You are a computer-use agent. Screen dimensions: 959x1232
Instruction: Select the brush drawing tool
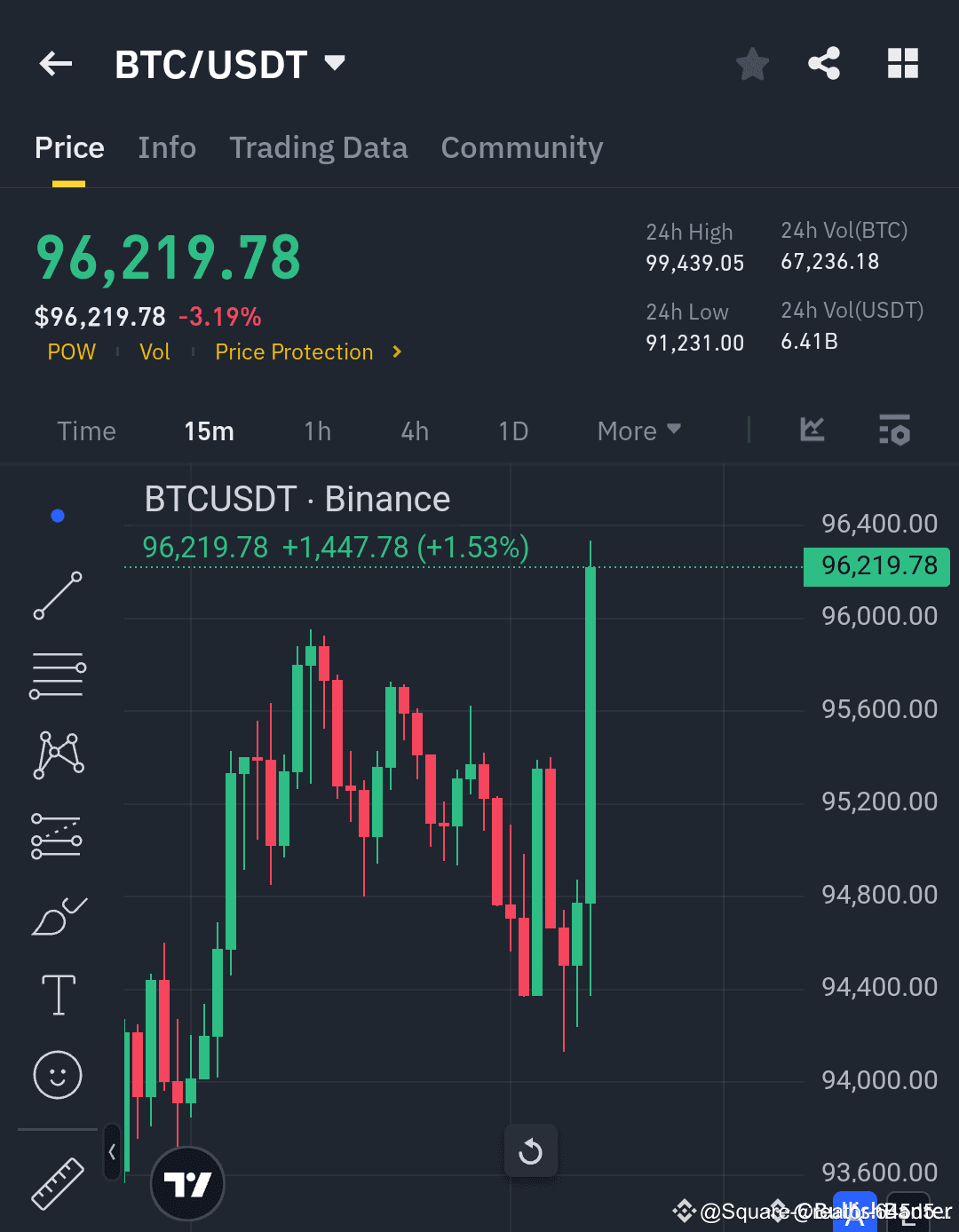click(57, 916)
